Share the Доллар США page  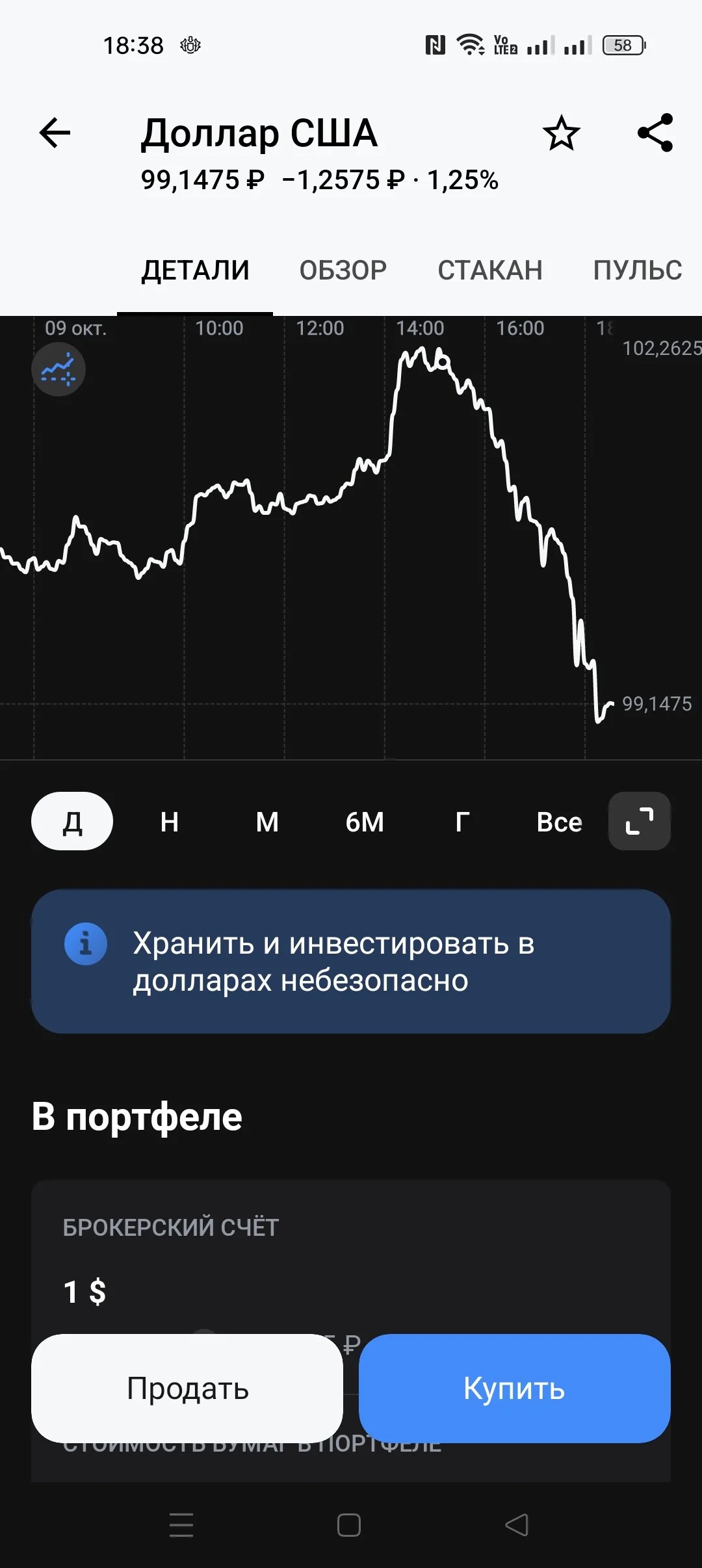tap(655, 133)
